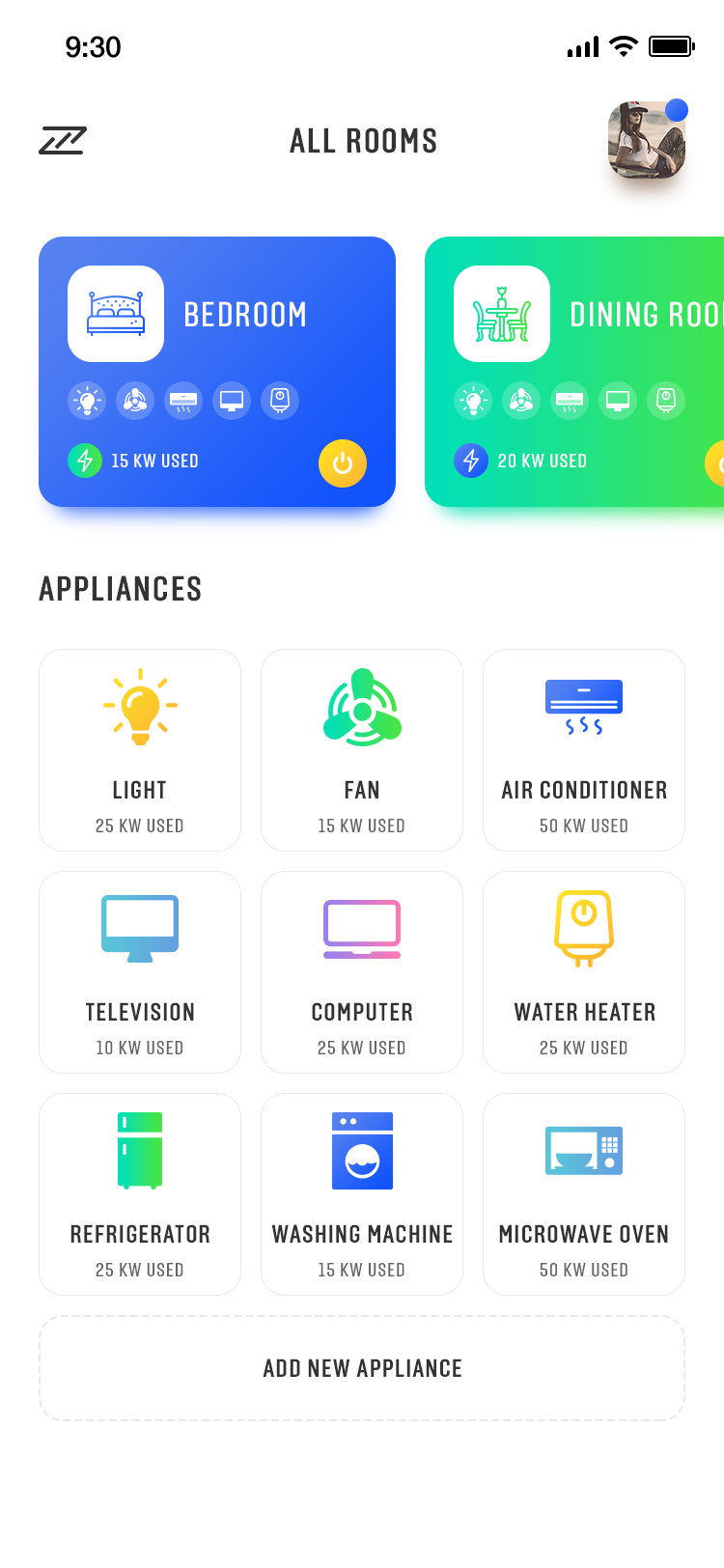This screenshot has height=1568, width=724.
Task: Toggle the Bedroom power button
Action: 343,463
